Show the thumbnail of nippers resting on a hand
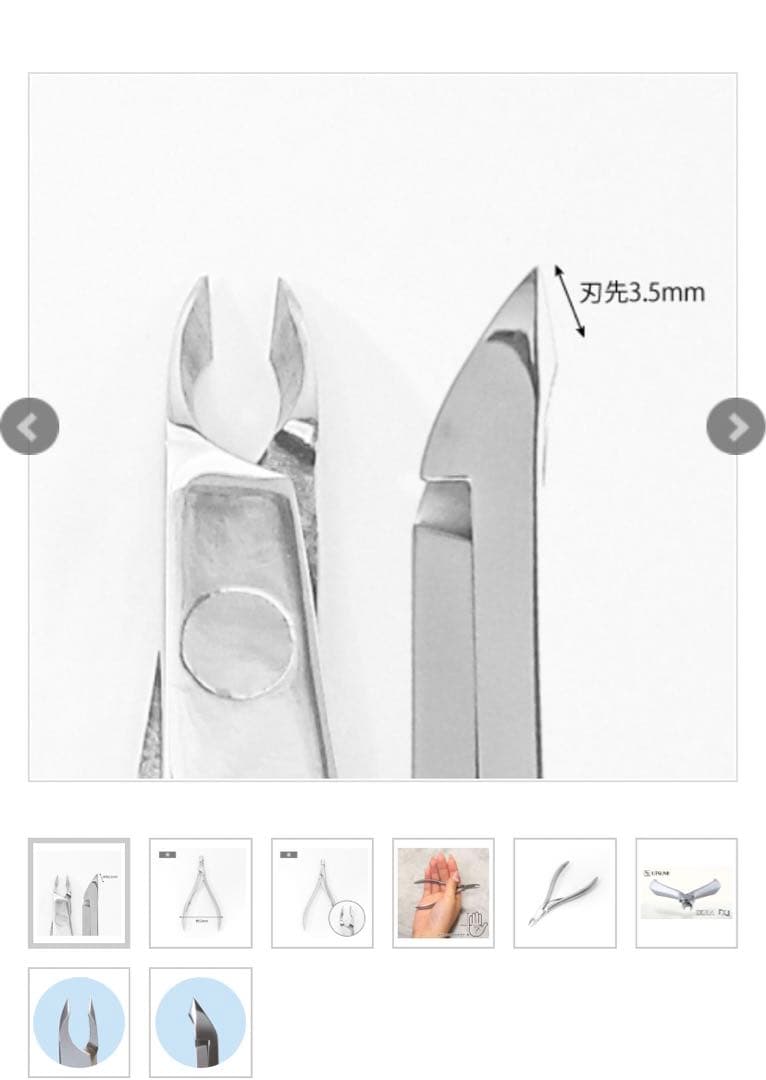 (443, 892)
